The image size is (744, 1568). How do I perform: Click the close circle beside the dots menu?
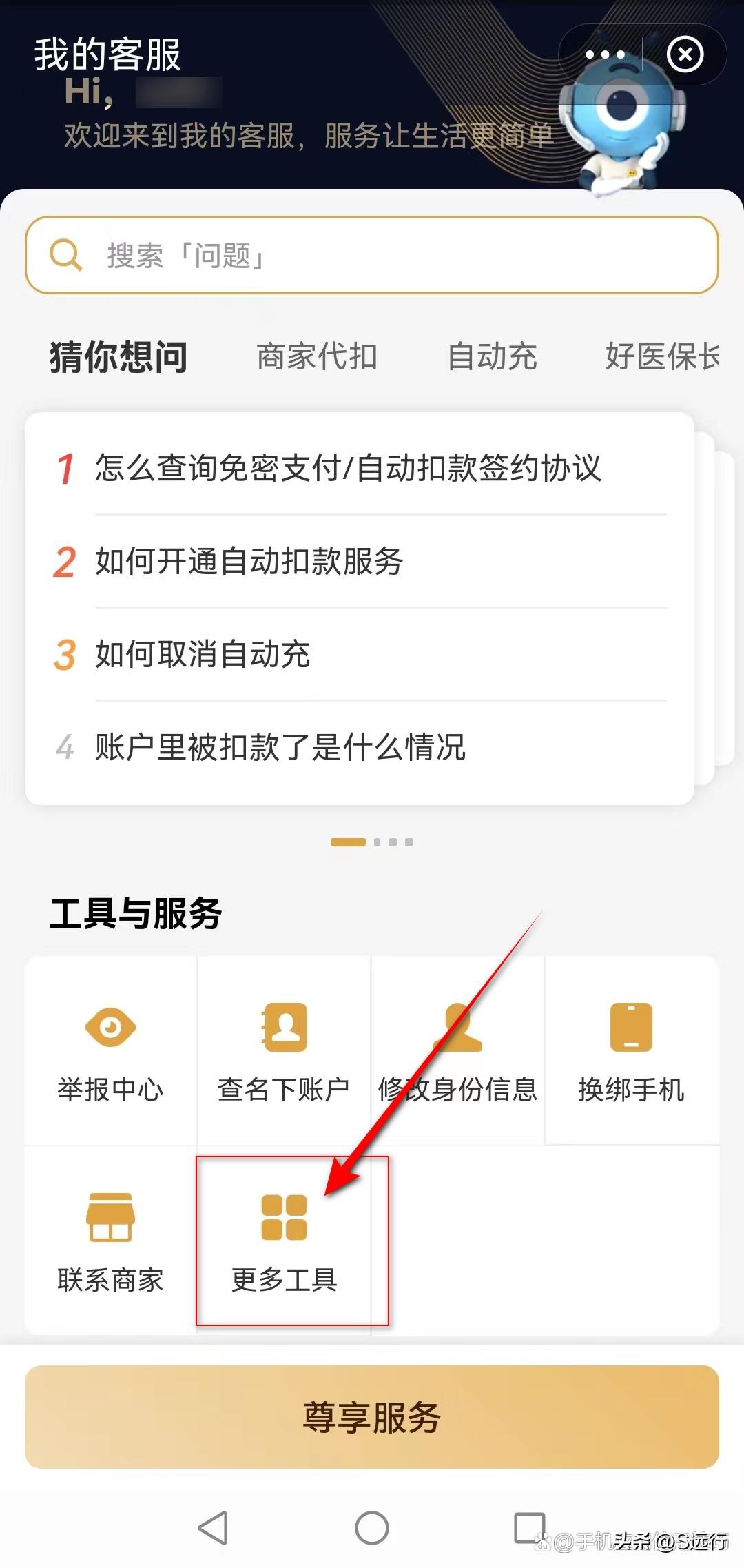point(685,54)
